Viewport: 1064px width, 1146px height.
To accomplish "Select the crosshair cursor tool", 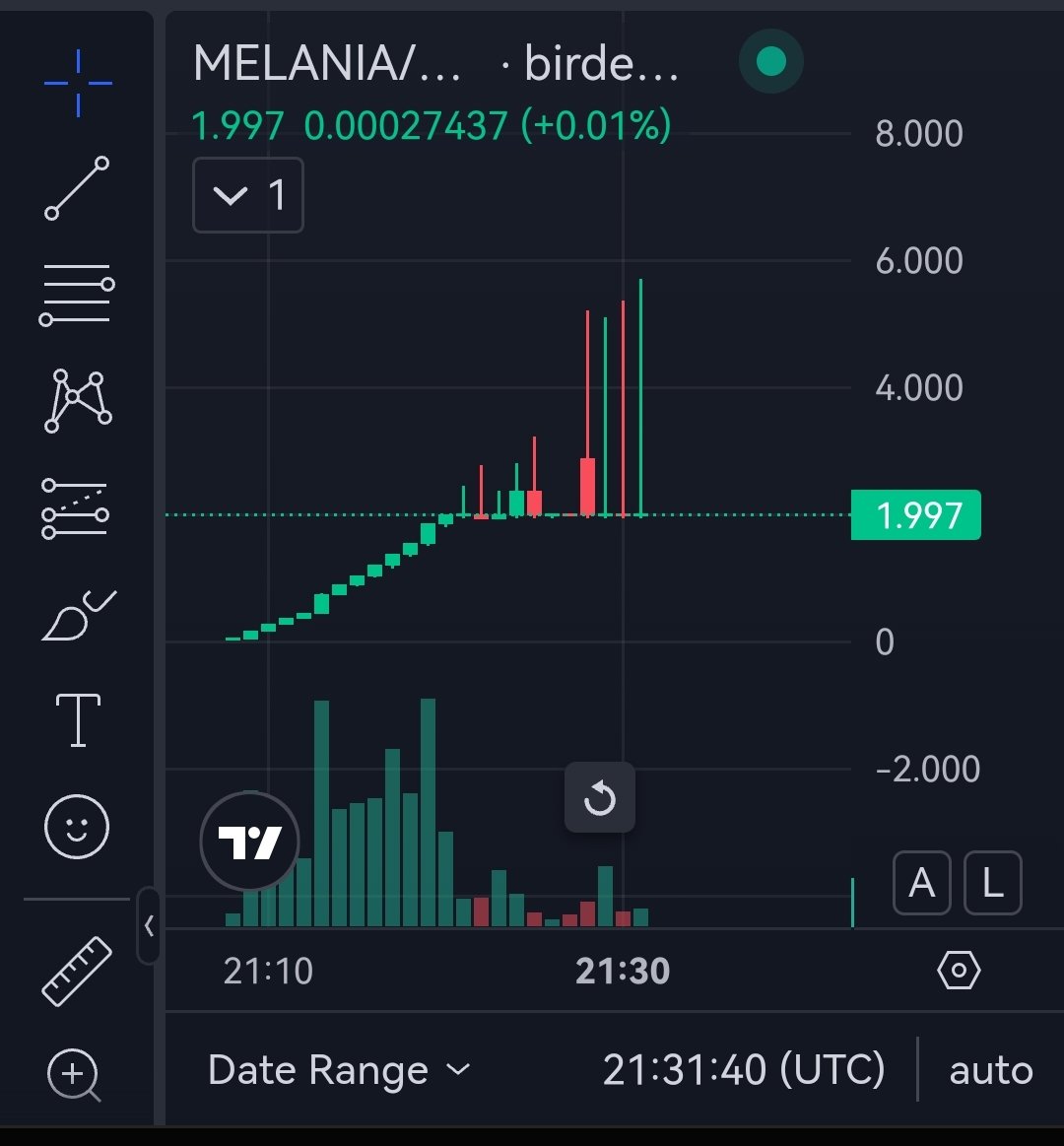I will [x=78, y=83].
